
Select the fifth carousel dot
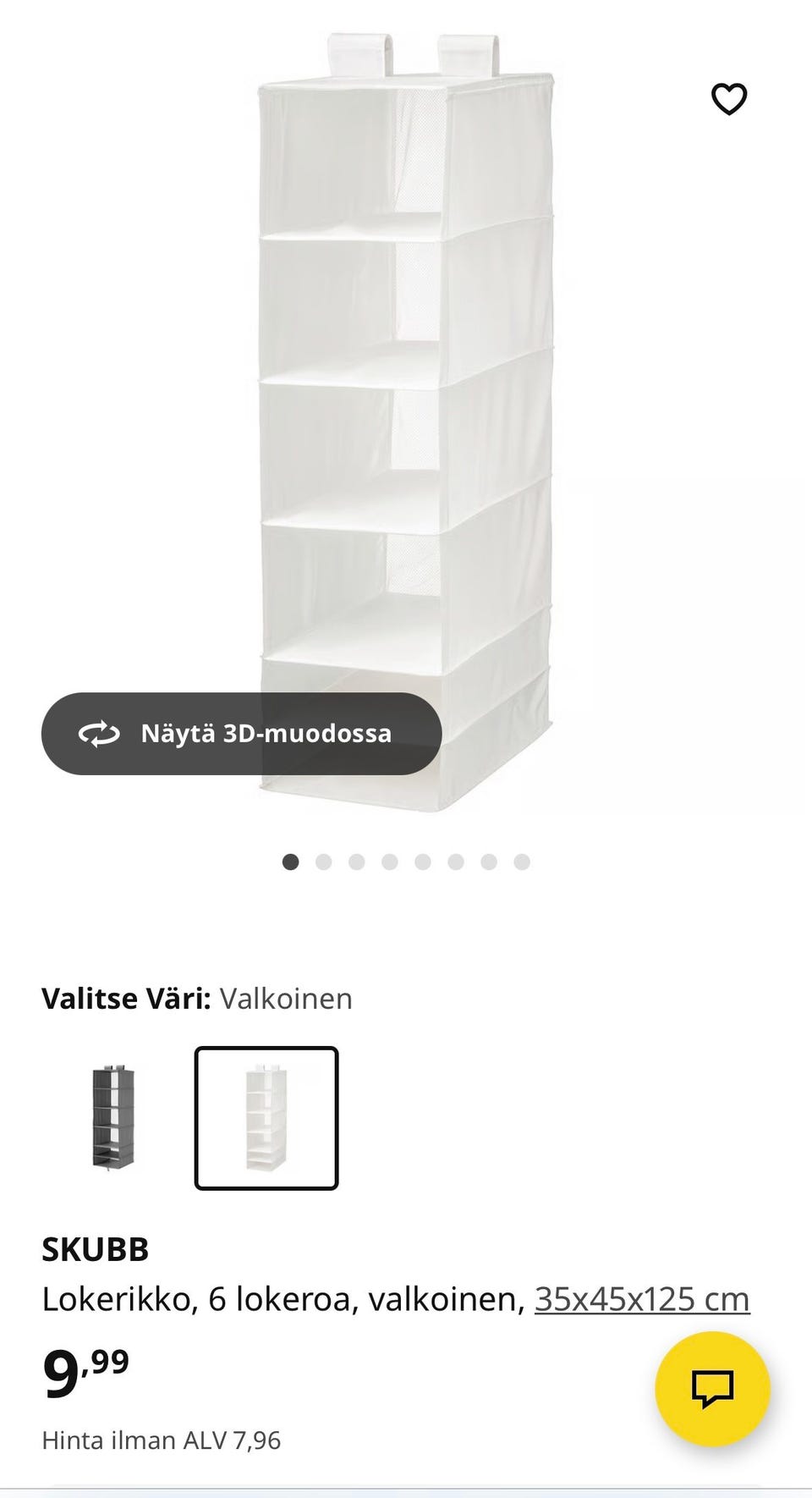point(423,861)
